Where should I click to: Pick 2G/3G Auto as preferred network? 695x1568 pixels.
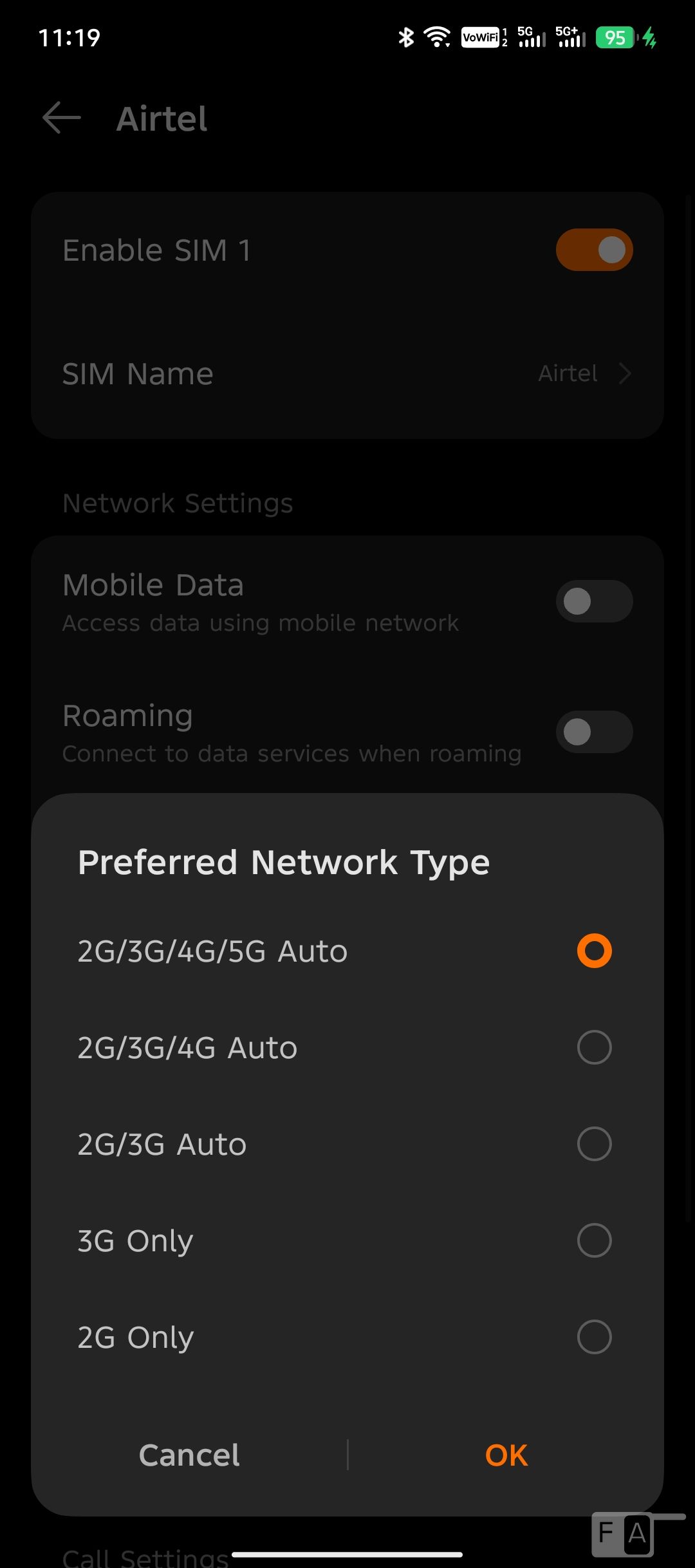[x=347, y=1144]
